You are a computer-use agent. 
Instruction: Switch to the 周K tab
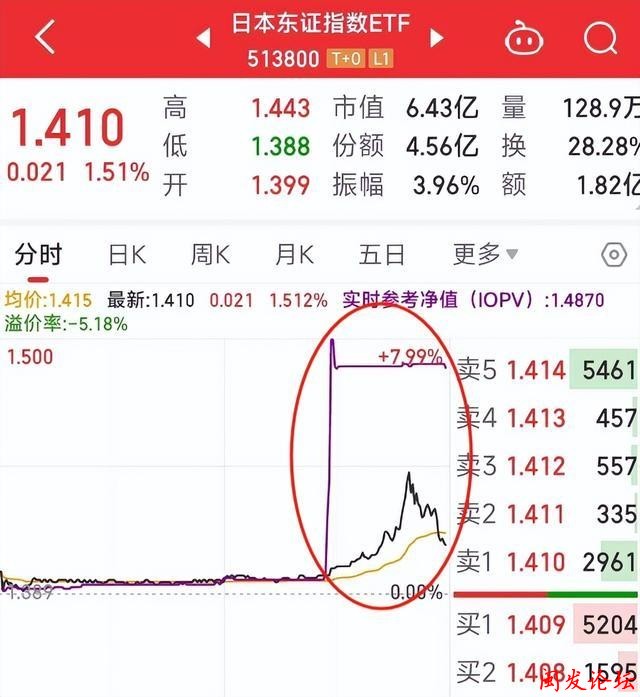click(x=210, y=255)
